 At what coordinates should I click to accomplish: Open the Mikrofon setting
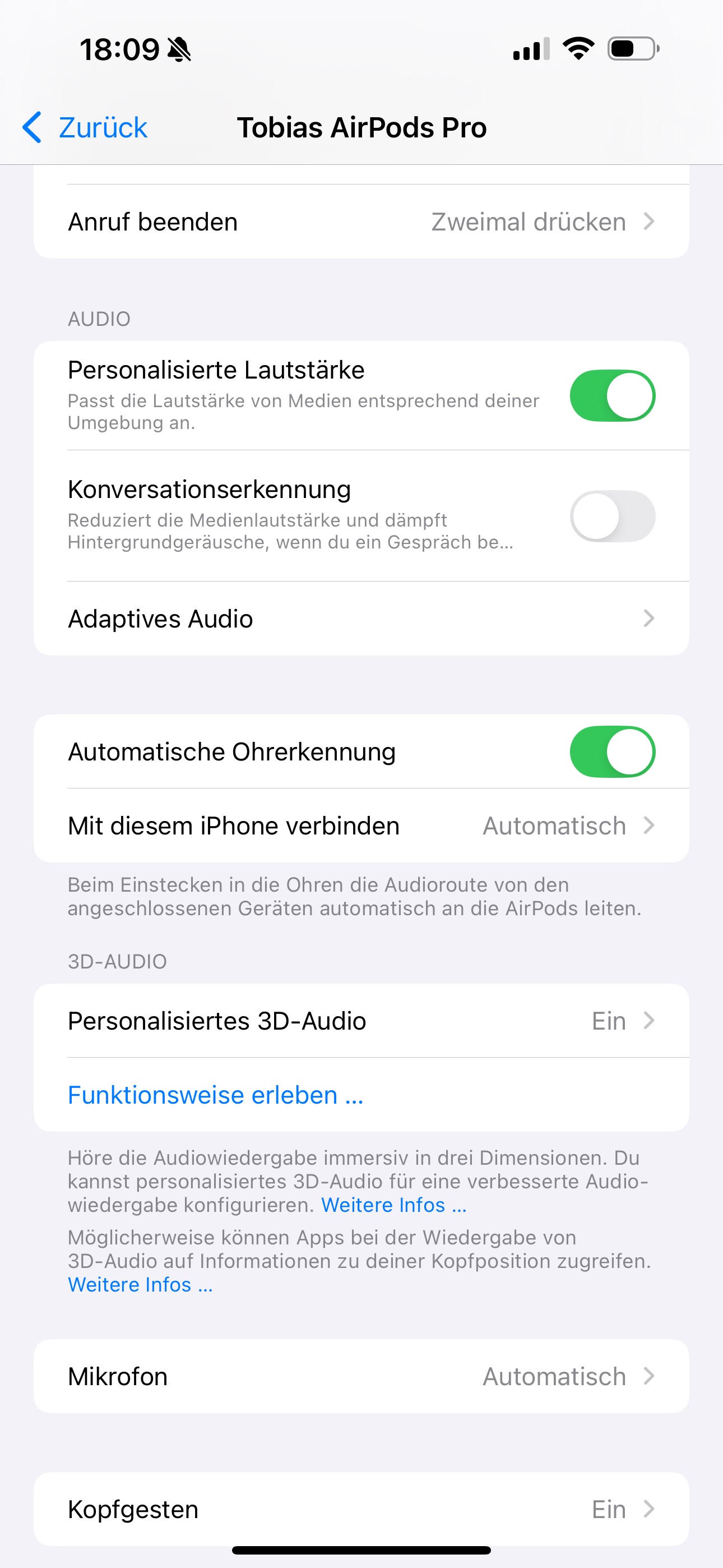coord(361,1376)
